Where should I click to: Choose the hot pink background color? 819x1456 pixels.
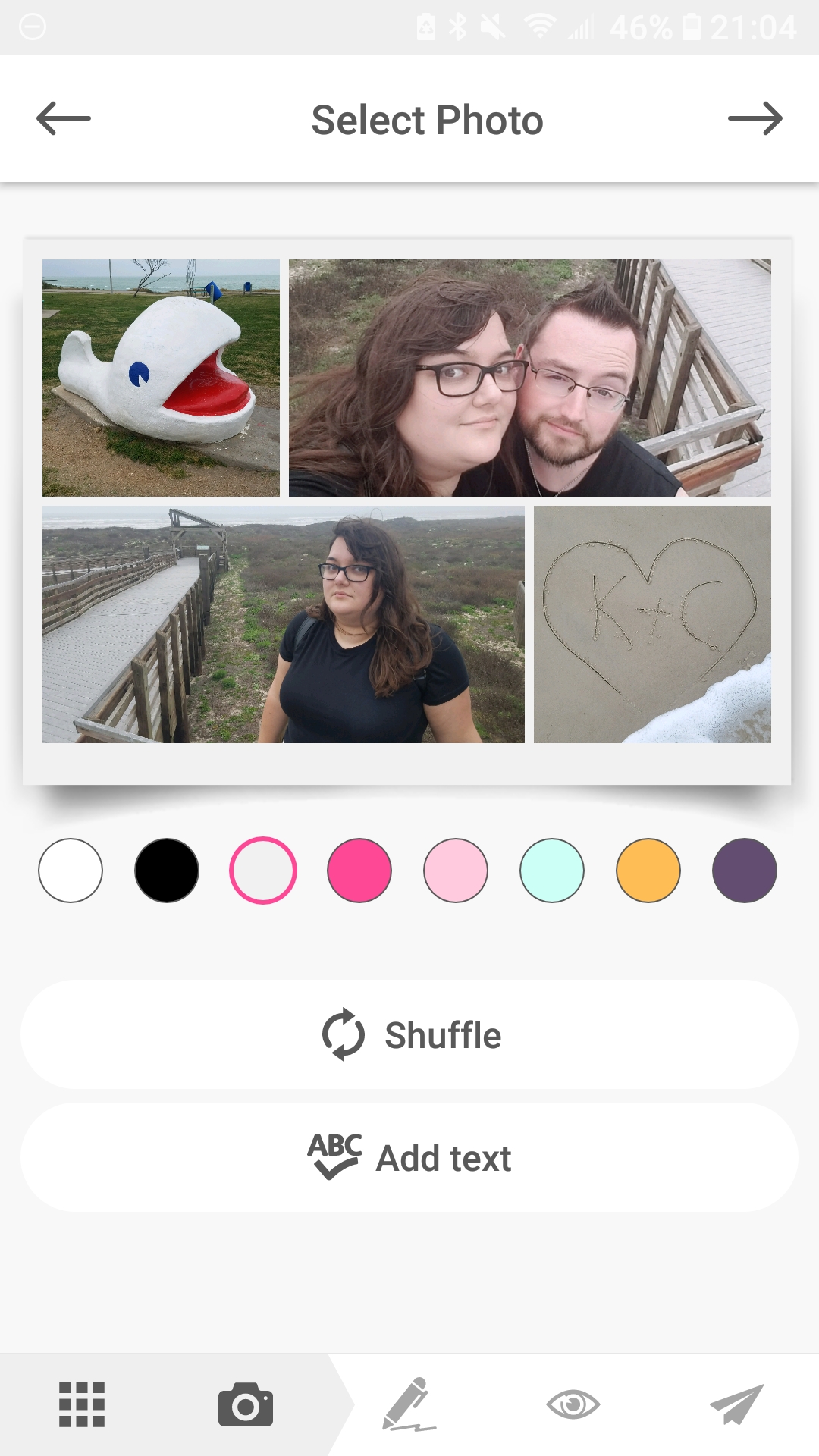click(x=359, y=871)
